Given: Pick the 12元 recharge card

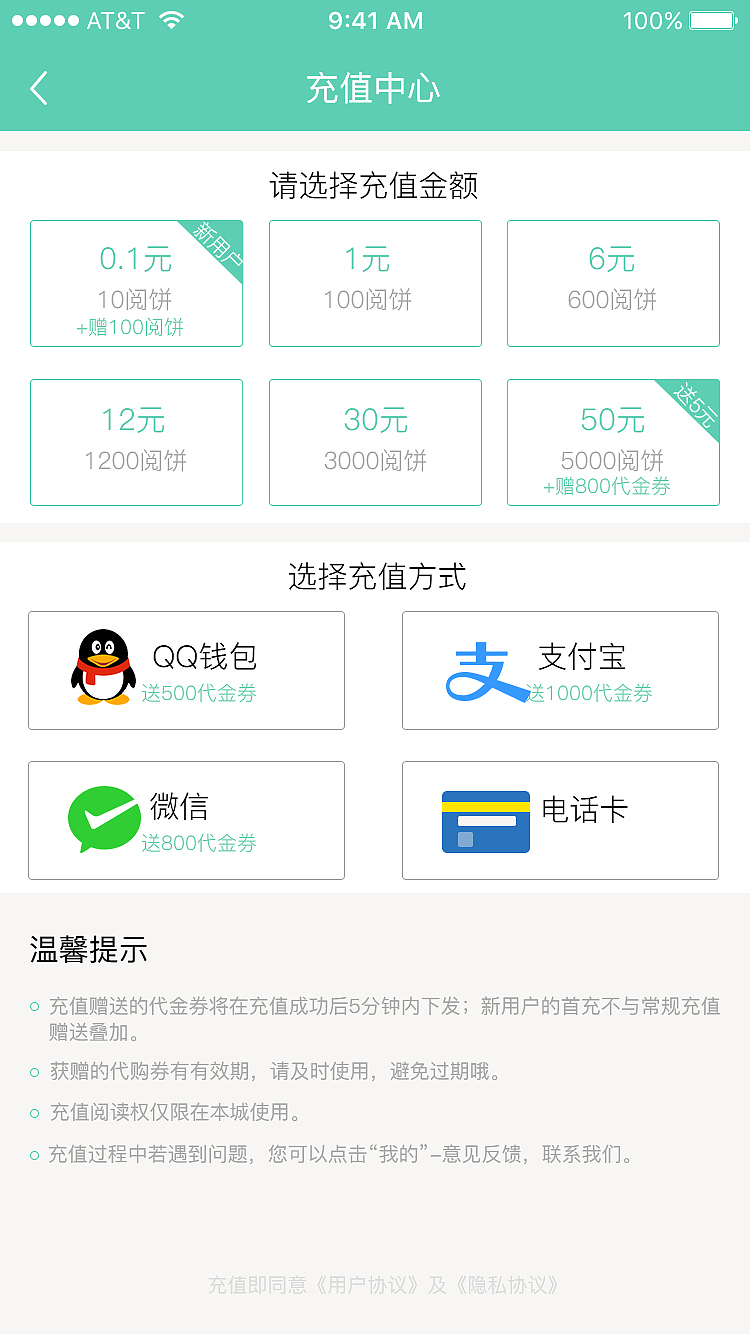Looking at the screenshot, I should (137, 442).
